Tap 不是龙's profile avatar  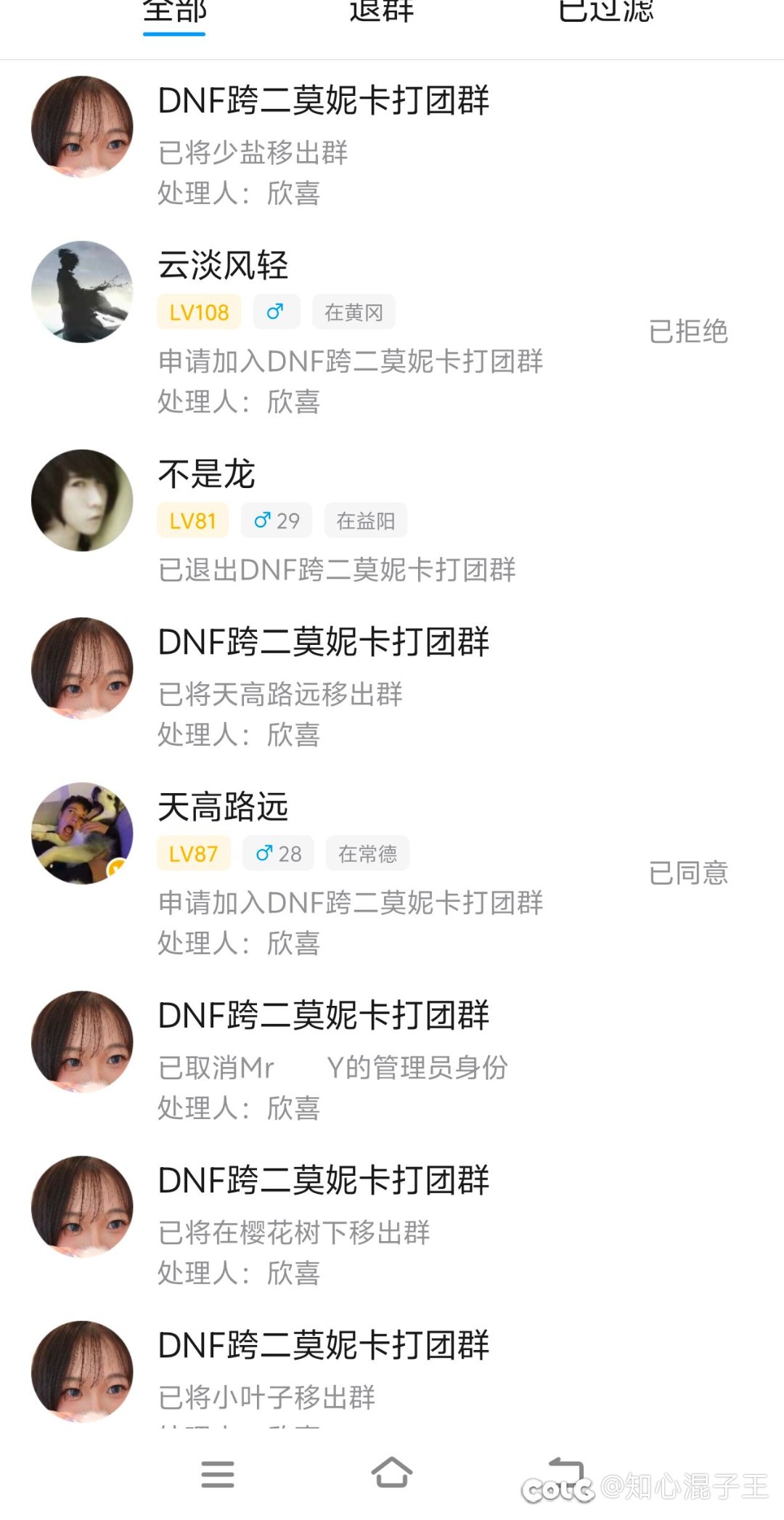[x=82, y=500]
